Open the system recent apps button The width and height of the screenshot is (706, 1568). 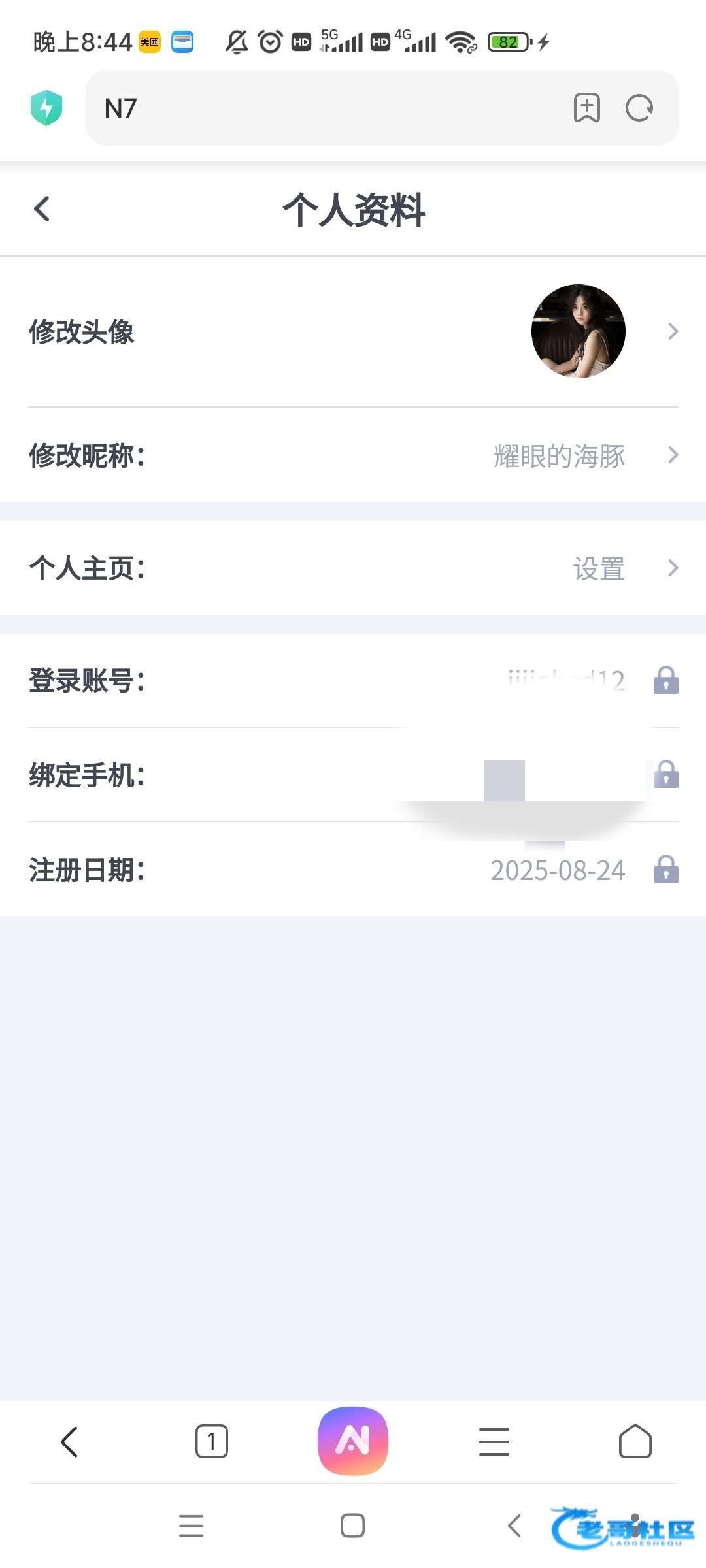[x=191, y=1526]
